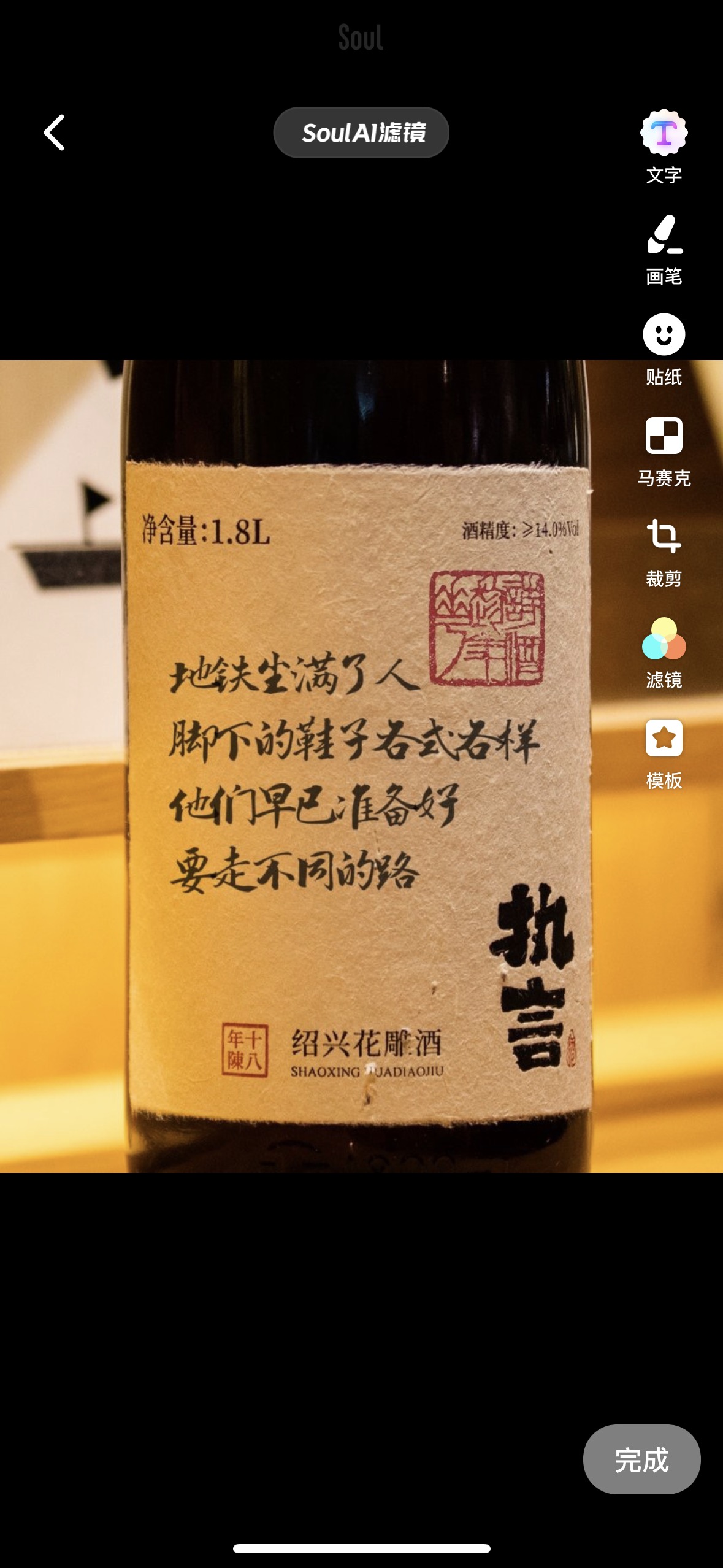
Task: Open the 裁剪 crop tool
Action: tap(664, 553)
